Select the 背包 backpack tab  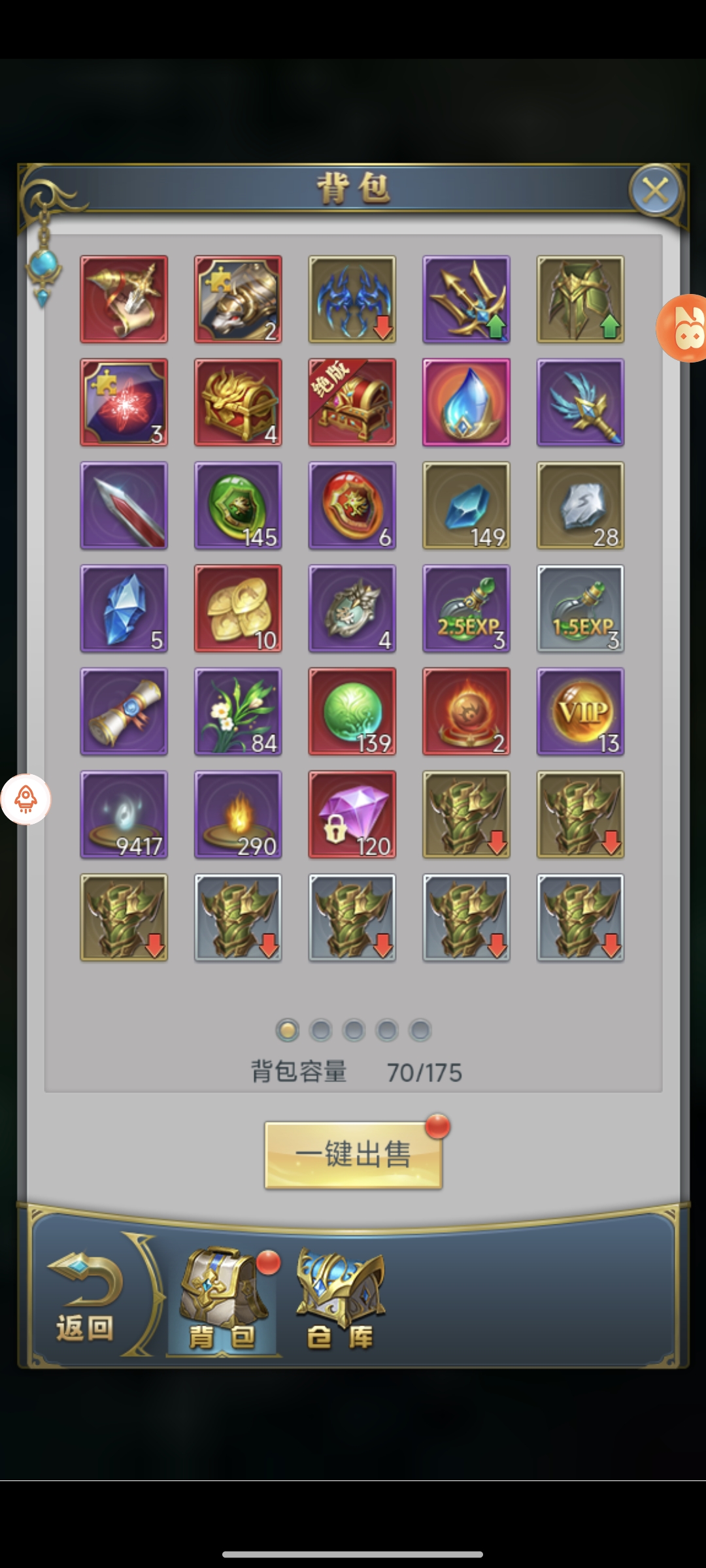coord(223,1299)
